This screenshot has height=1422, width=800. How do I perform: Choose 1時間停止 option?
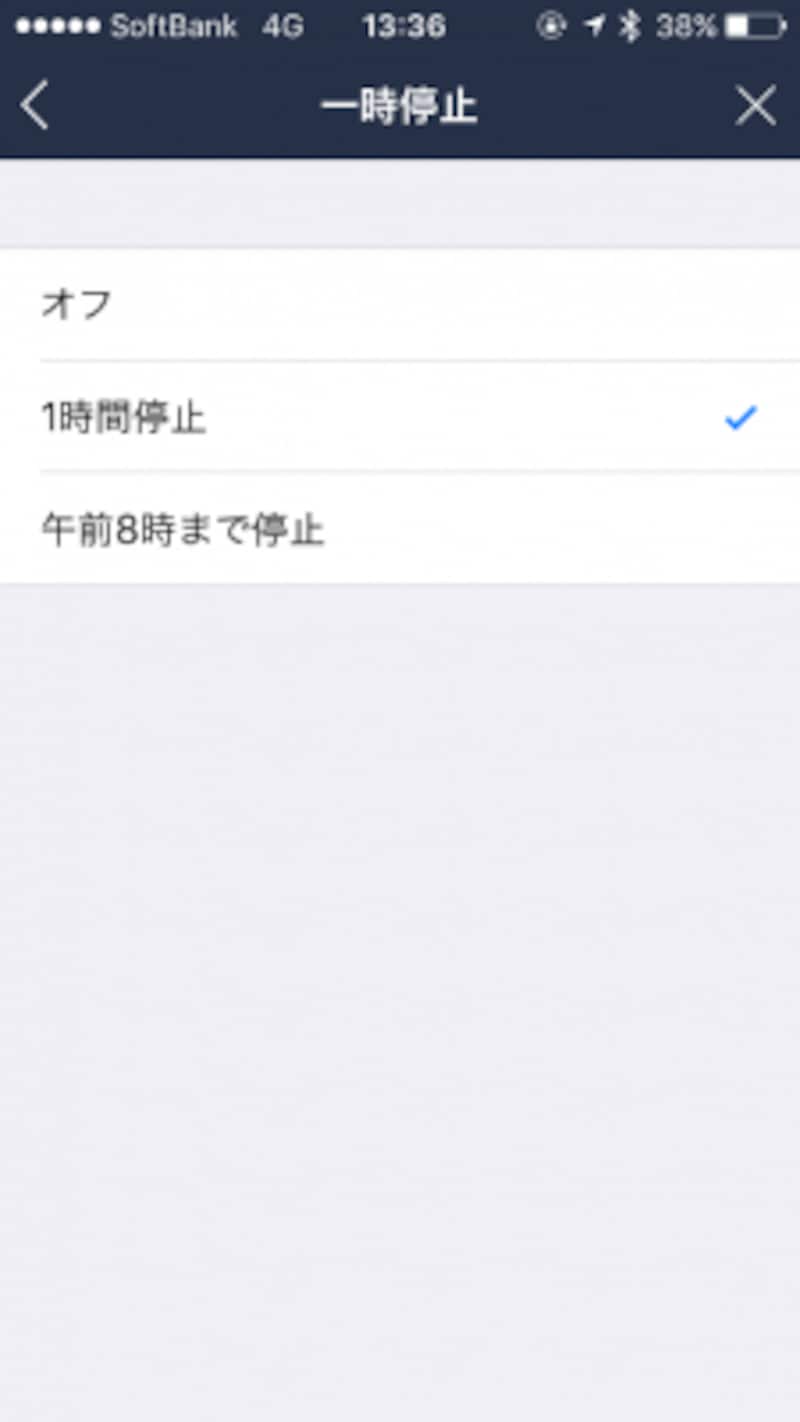pyautogui.click(x=400, y=417)
